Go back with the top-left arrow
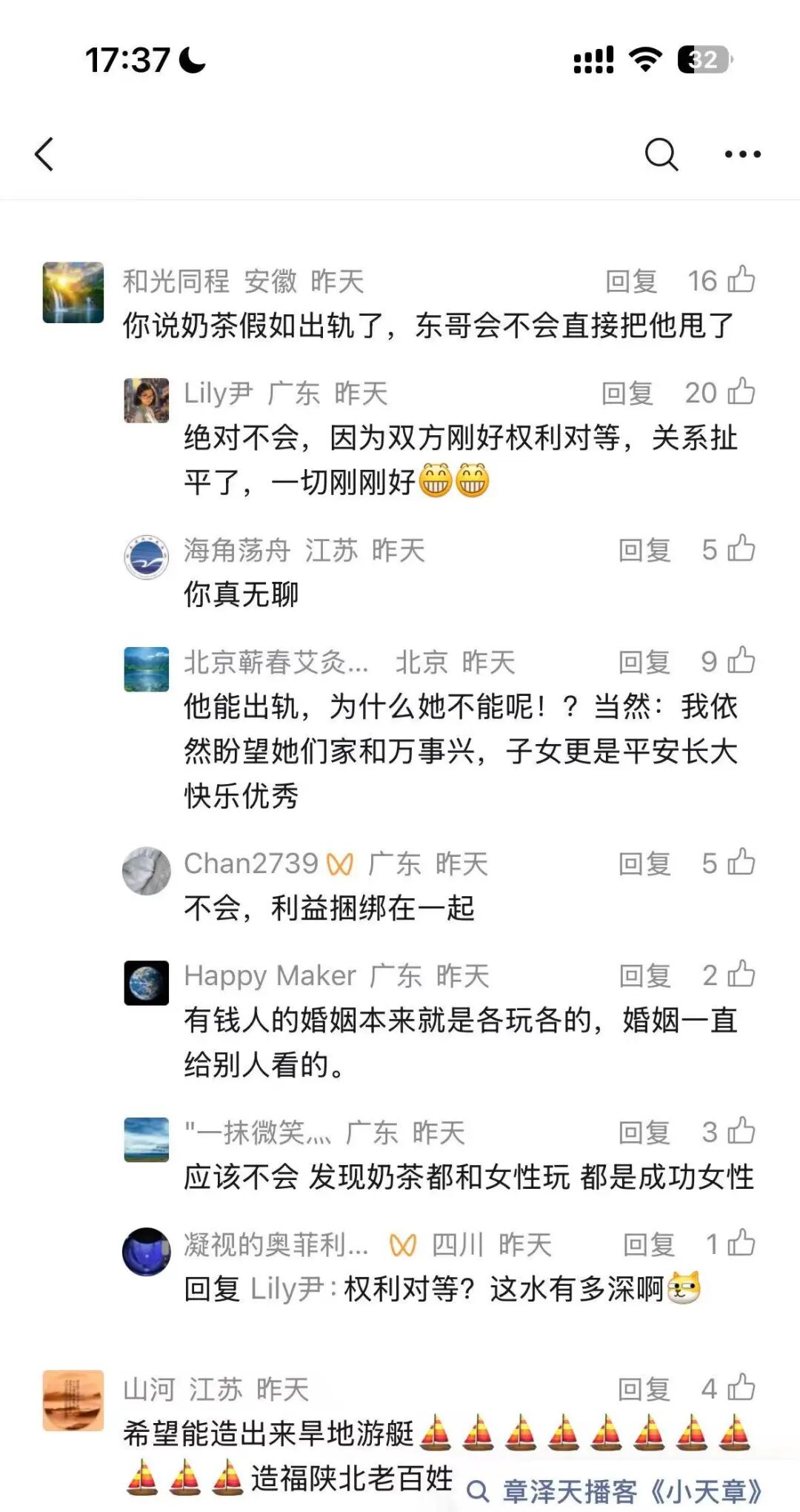The width and height of the screenshot is (800, 1512). [44, 154]
